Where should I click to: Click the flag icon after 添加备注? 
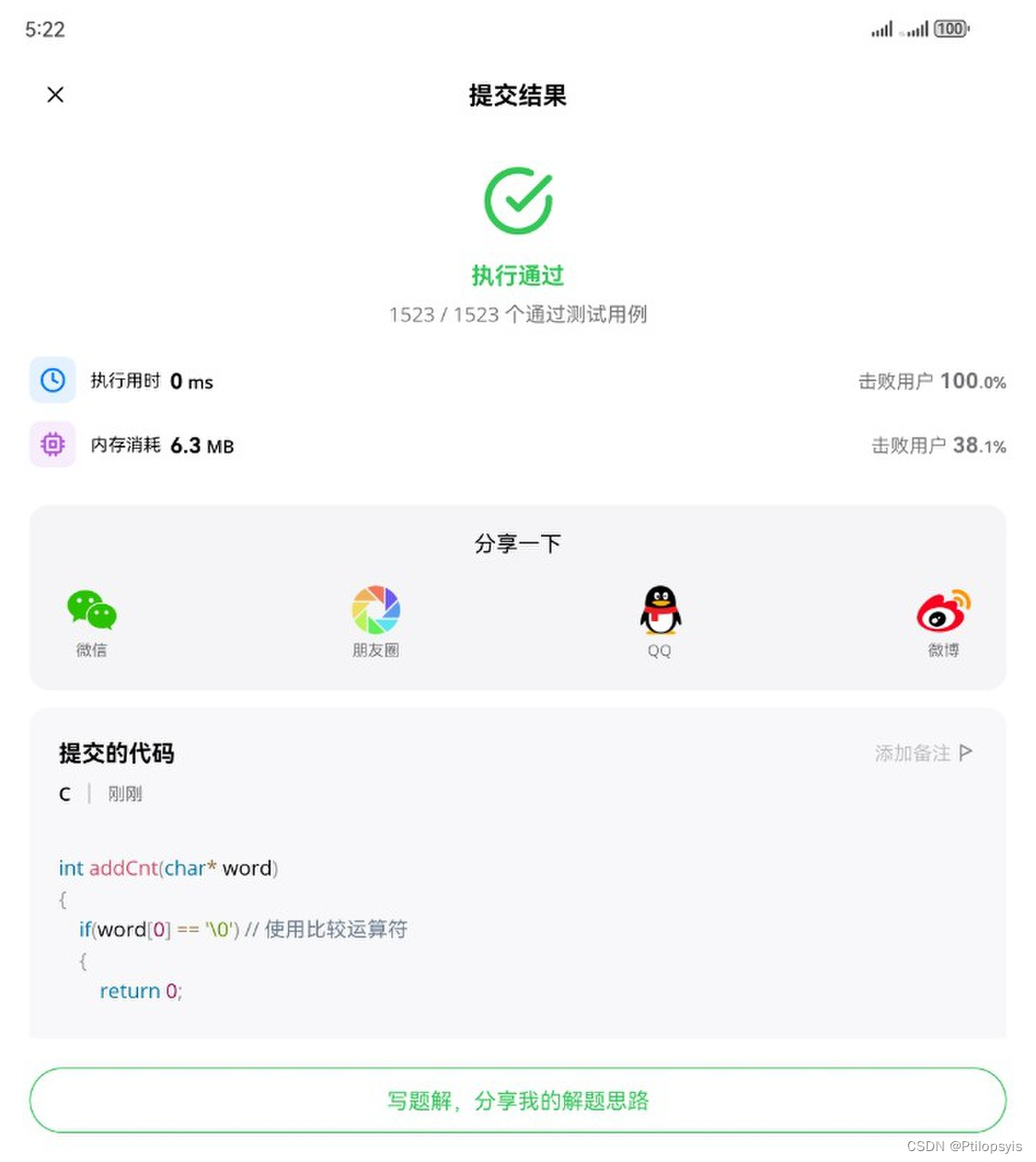coord(967,752)
